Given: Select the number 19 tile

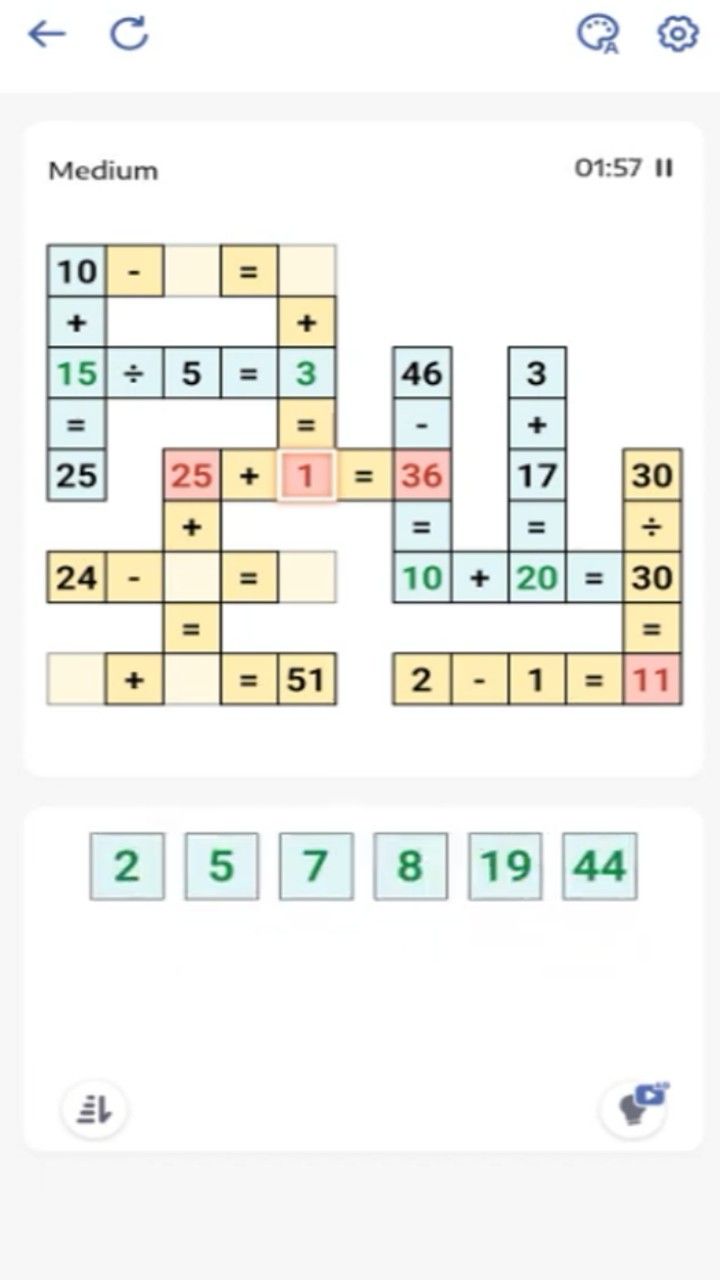Looking at the screenshot, I should click(505, 866).
